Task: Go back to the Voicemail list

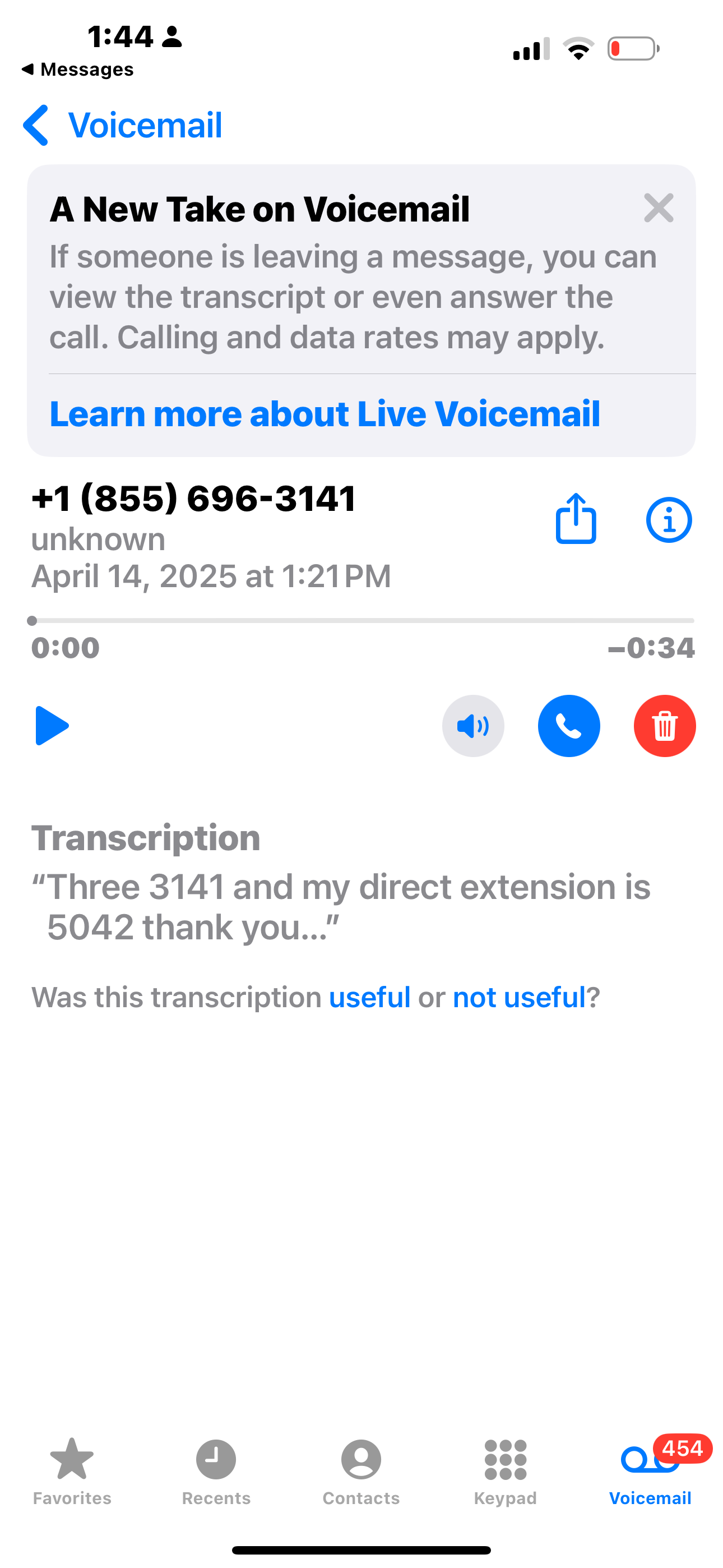Action: point(123,126)
